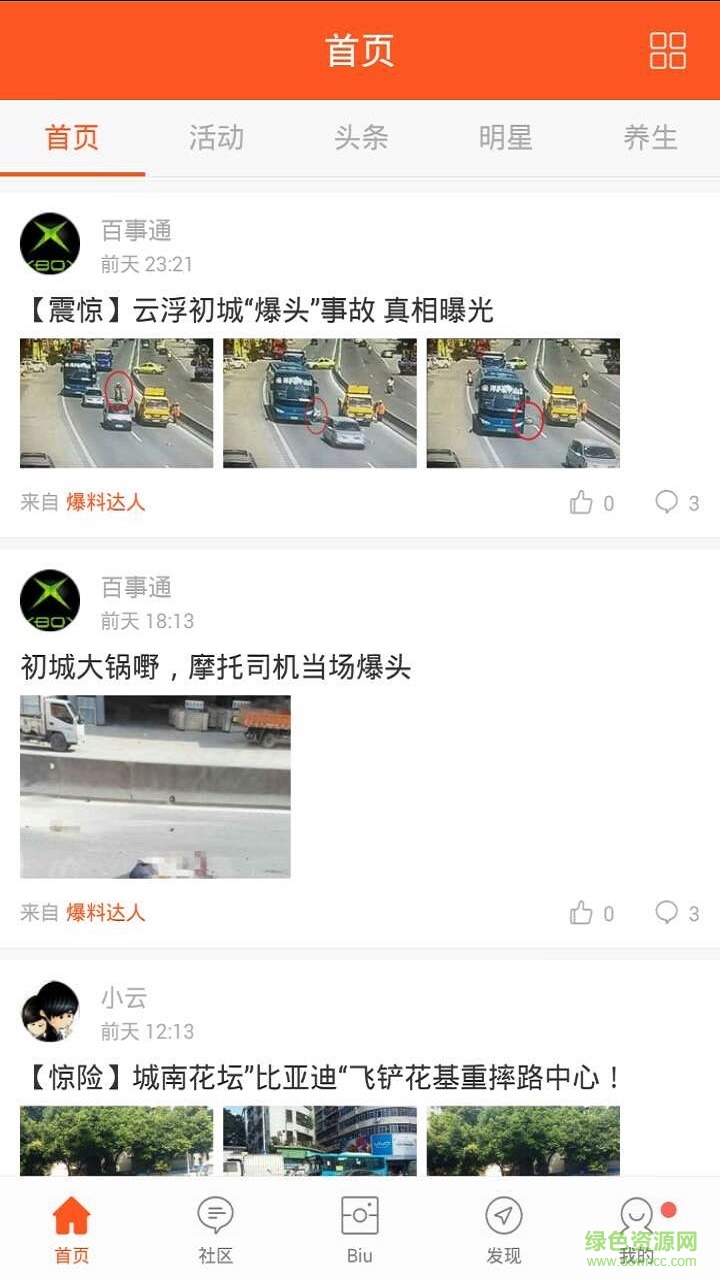The image size is (720, 1280).
Task: Switch to the 头条 top tab
Action: point(361,138)
